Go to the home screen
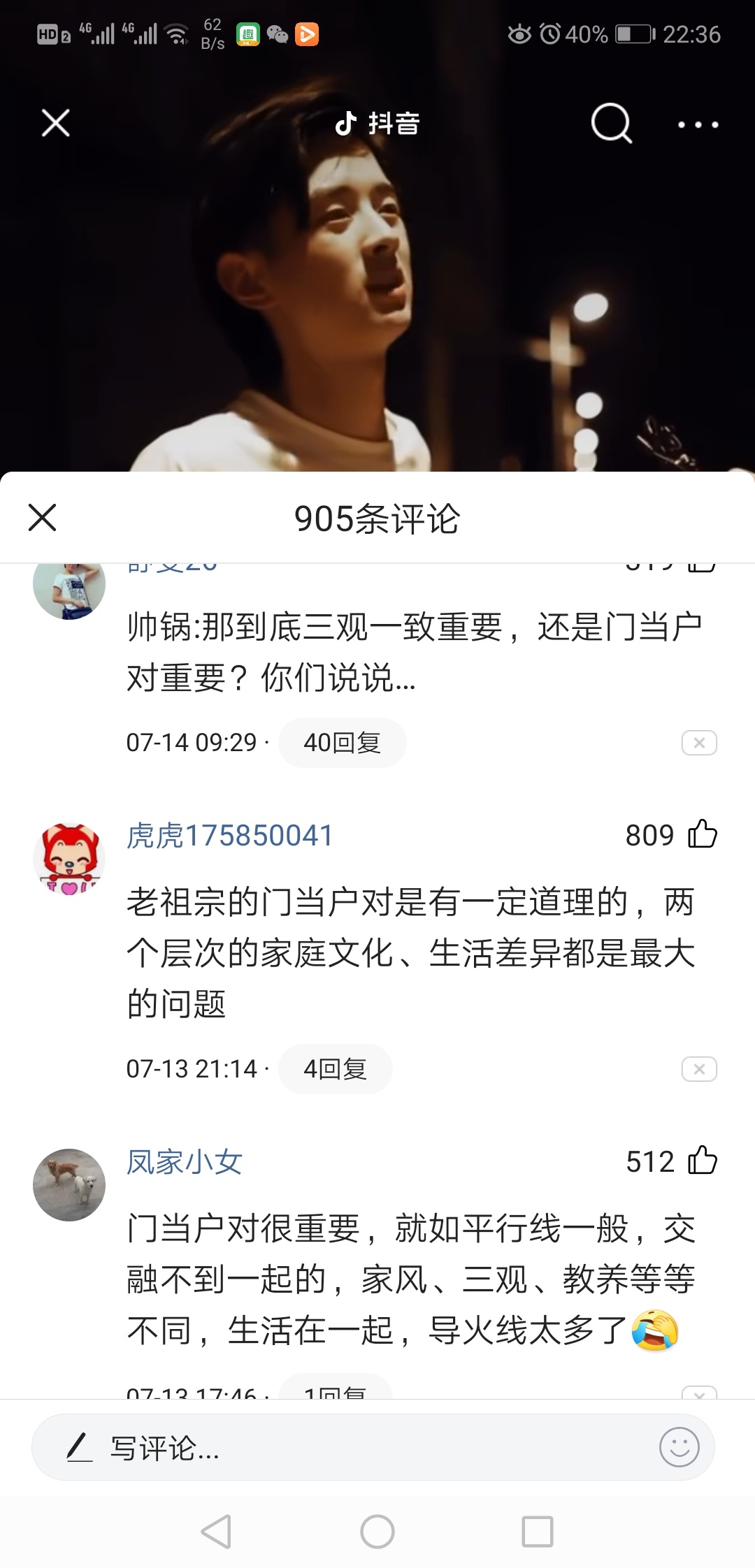Viewport: 755px width, 1568px height. click(x=377, y=1532)
